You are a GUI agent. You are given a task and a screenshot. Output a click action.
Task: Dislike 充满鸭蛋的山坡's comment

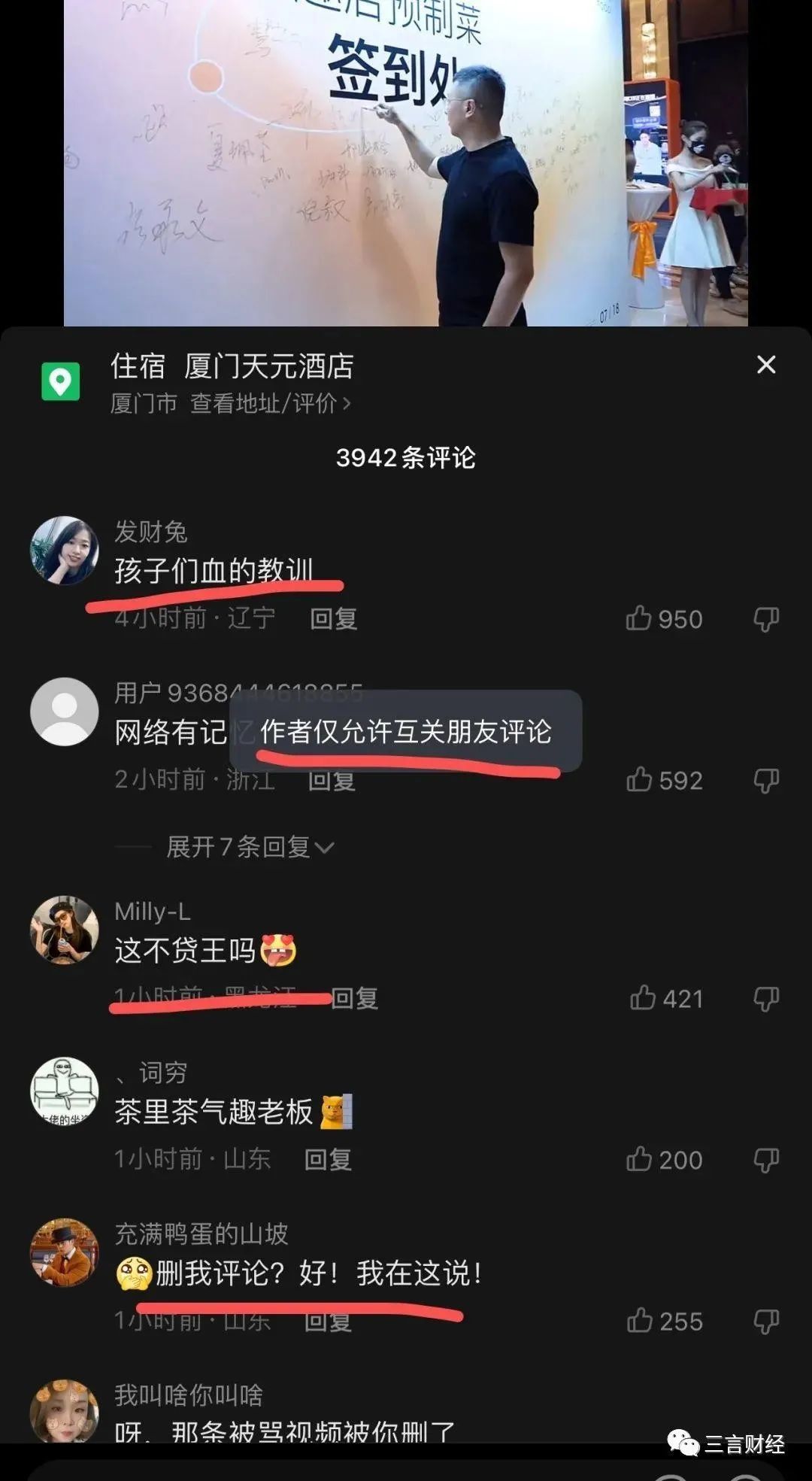point(765,1322)
